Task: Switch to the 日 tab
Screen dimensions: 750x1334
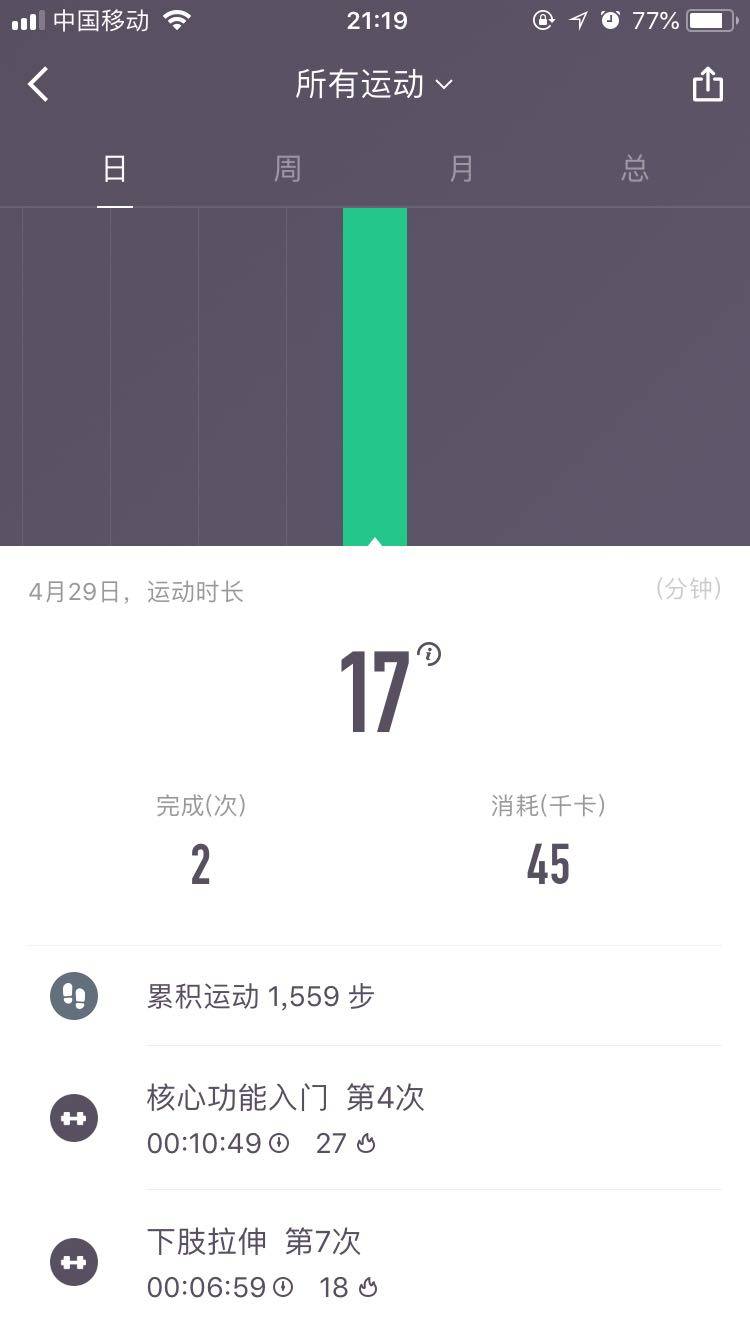Action: pyautogui.click(x=115, y=170)
